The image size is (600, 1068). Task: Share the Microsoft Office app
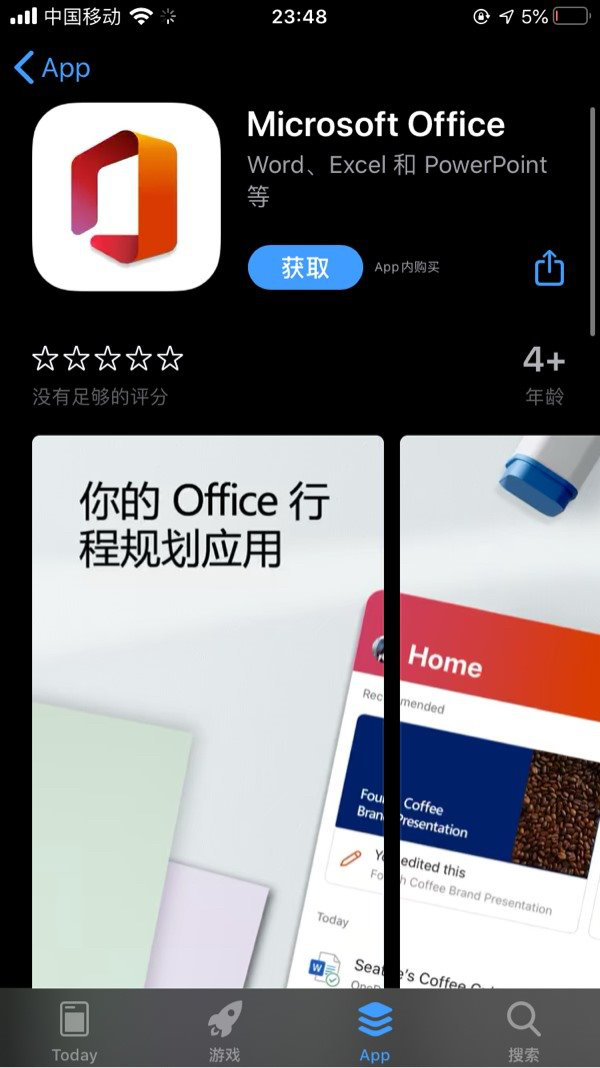coord(549,268)
